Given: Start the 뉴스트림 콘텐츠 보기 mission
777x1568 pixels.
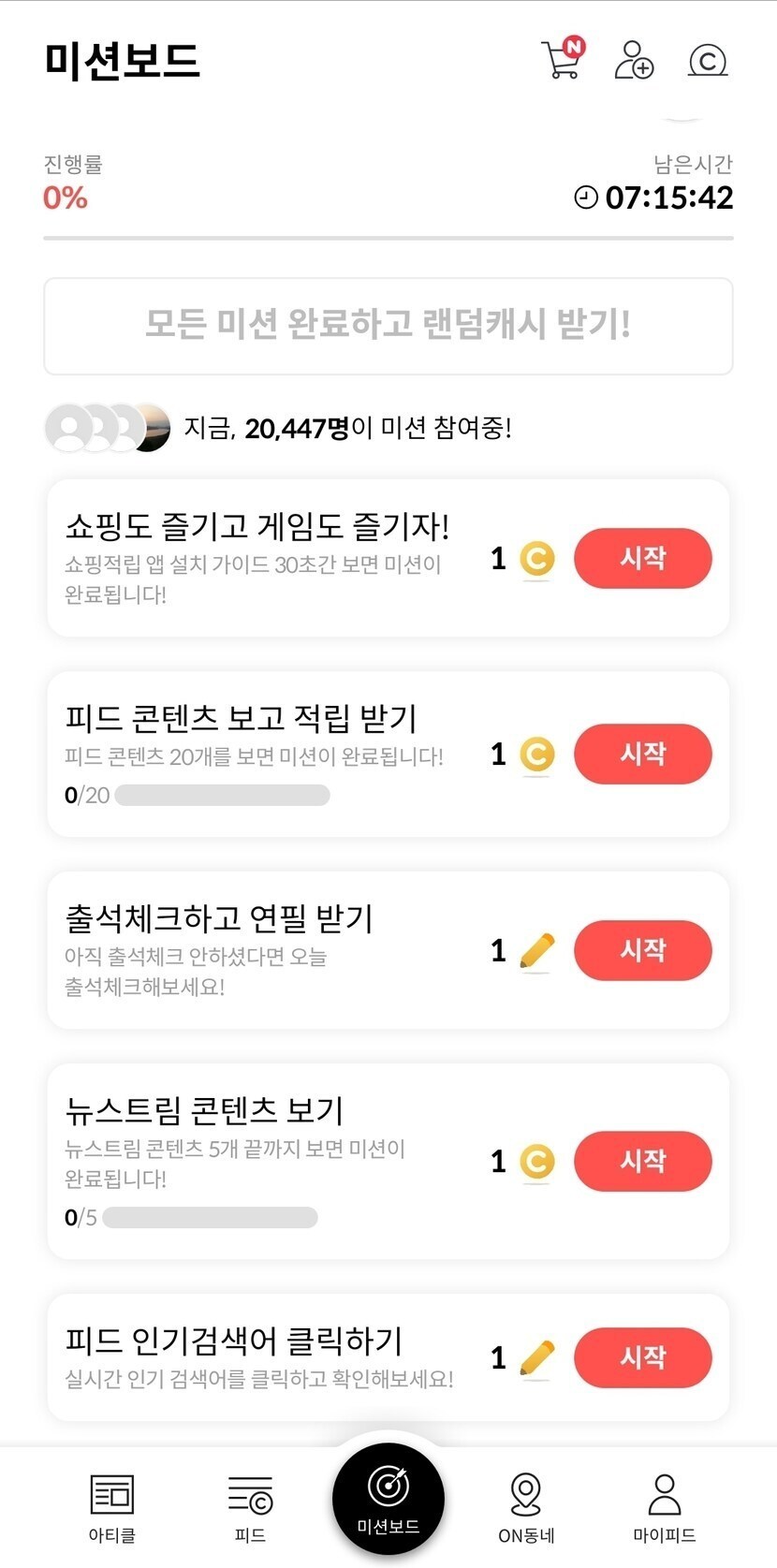Looking at the screenshot, I should point(642,1161).
